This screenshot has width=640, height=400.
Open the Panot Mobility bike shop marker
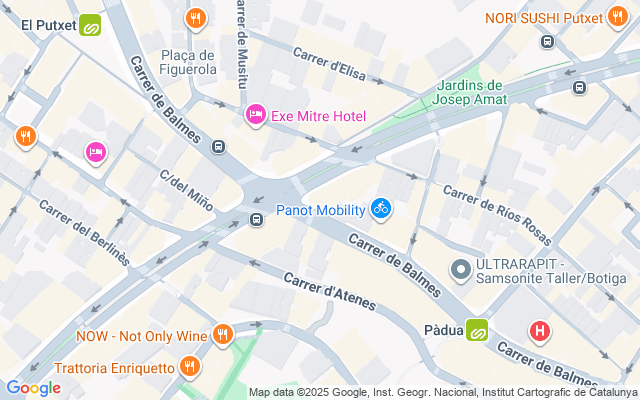tap(381, 209)
